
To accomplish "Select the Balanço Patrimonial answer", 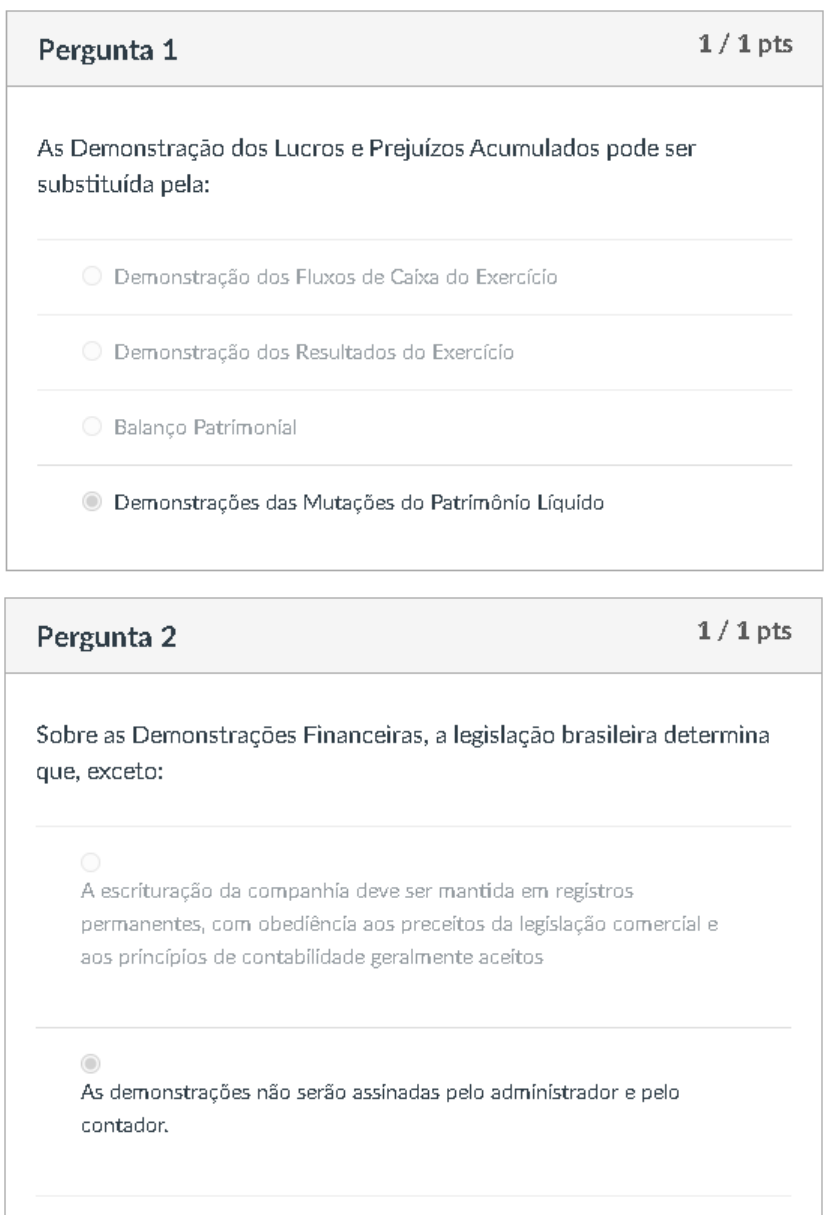I will click(x=92, y=427).
